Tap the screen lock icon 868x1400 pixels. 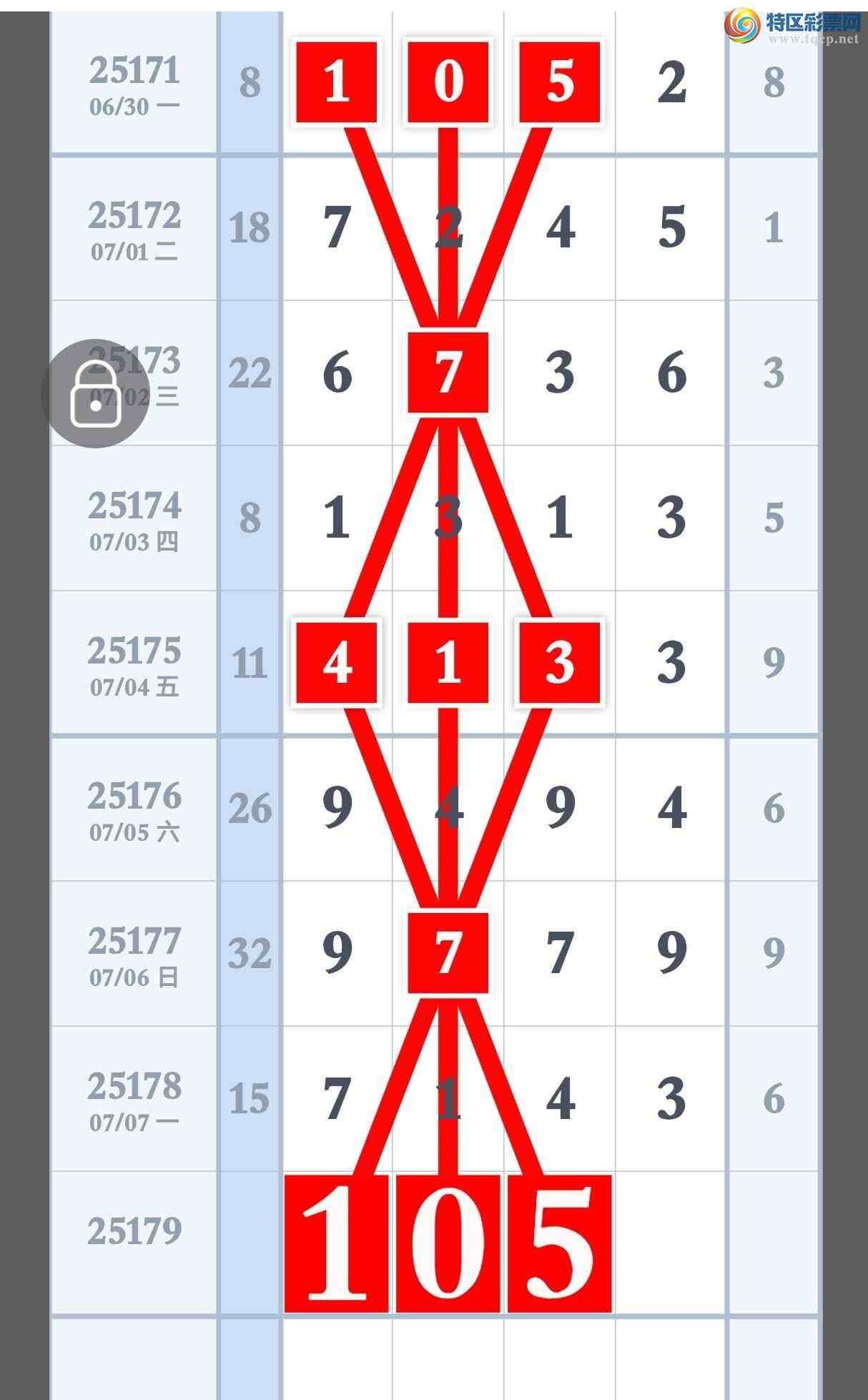pyautogui.click(x=95, y=394)
